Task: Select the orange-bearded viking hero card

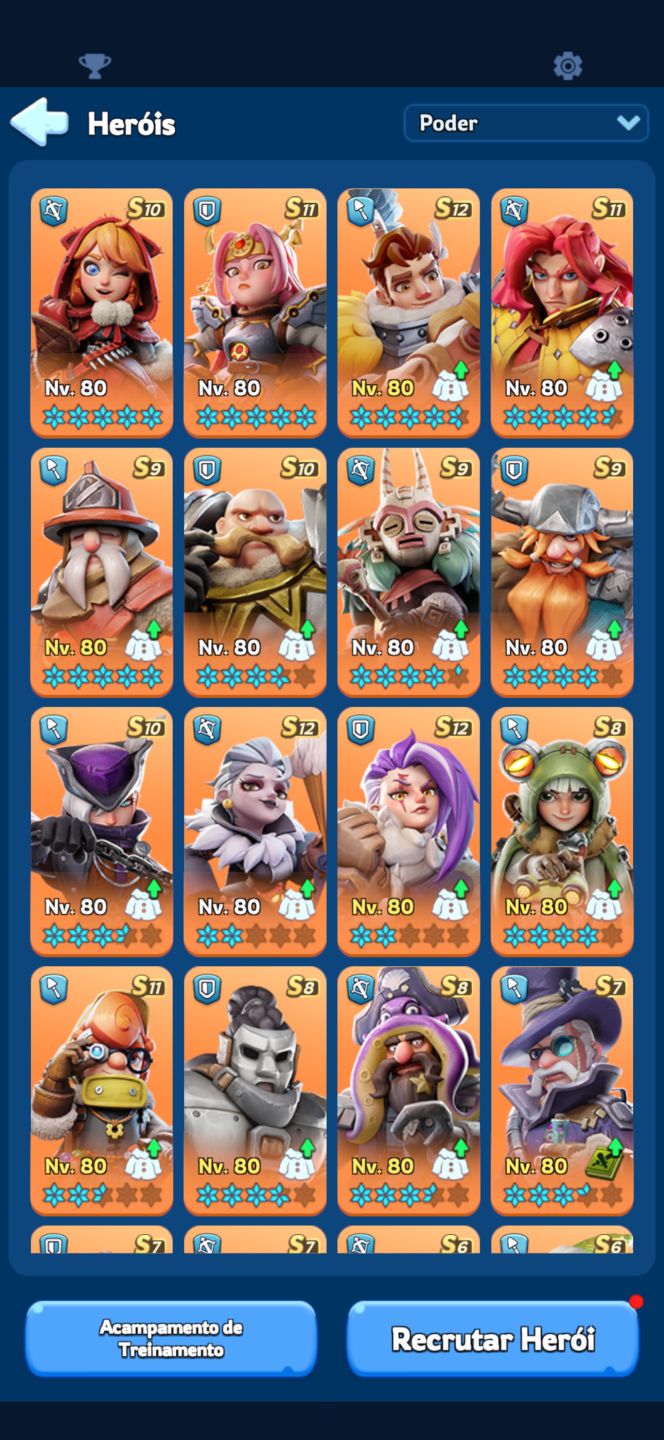Action: [562, 572]
